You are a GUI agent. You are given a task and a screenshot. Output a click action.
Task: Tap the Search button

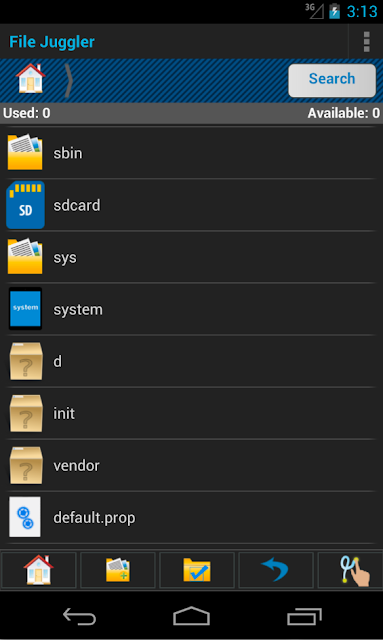tap(332, 80)
